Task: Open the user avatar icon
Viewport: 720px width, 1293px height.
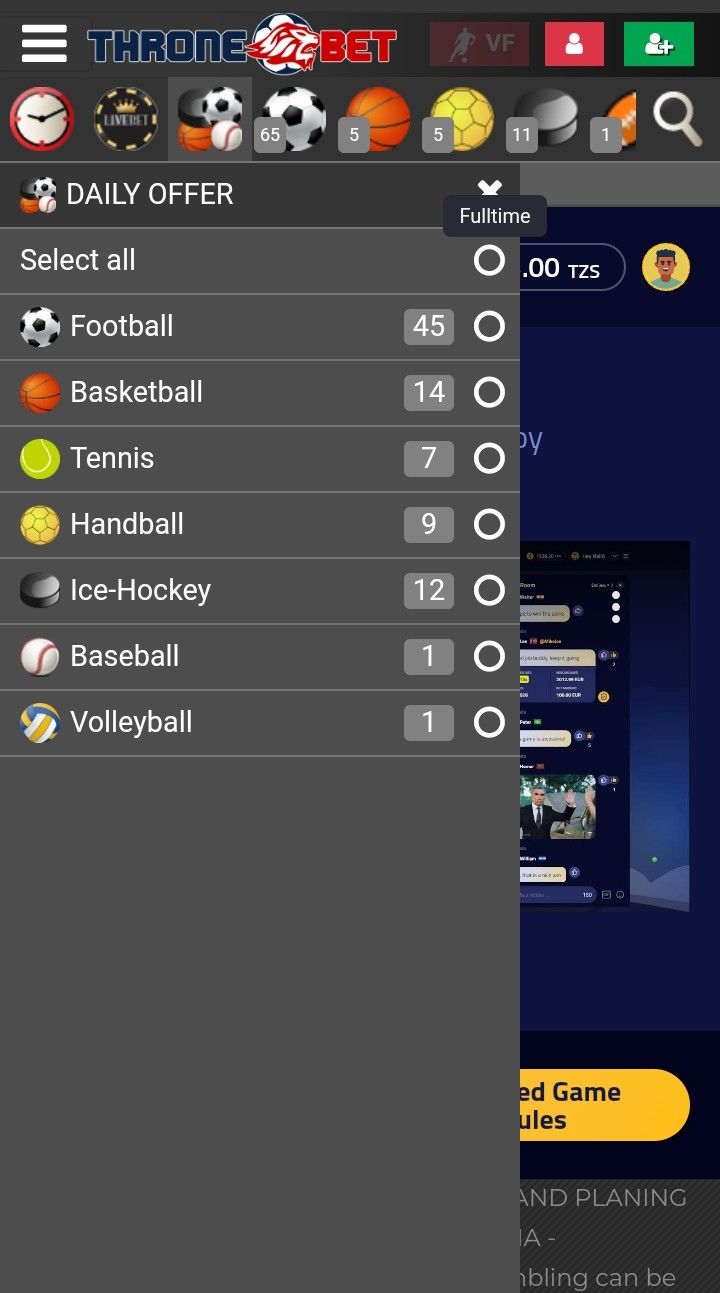Action: 666,267
